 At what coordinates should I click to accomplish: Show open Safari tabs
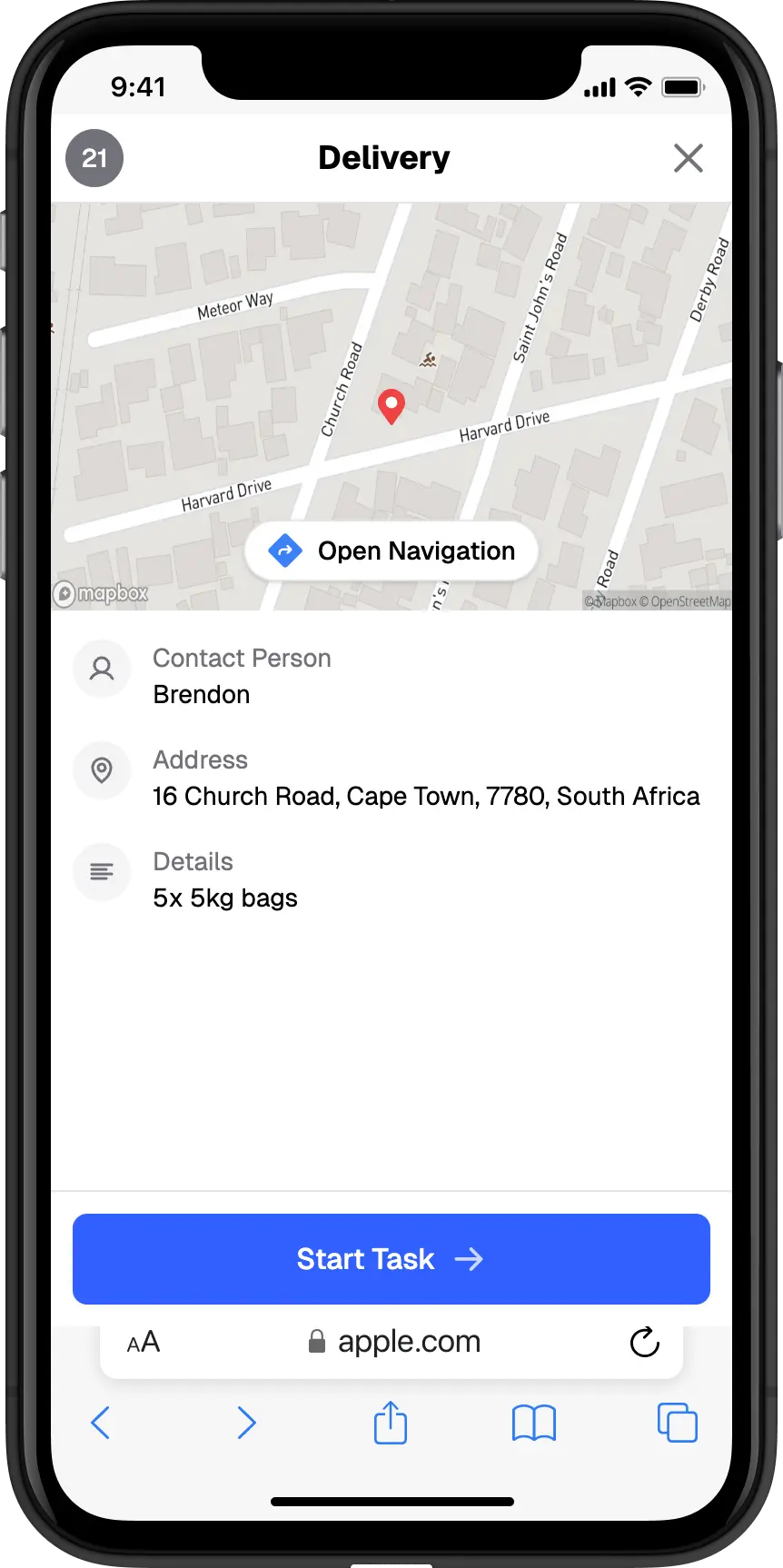click(677, 1423)
